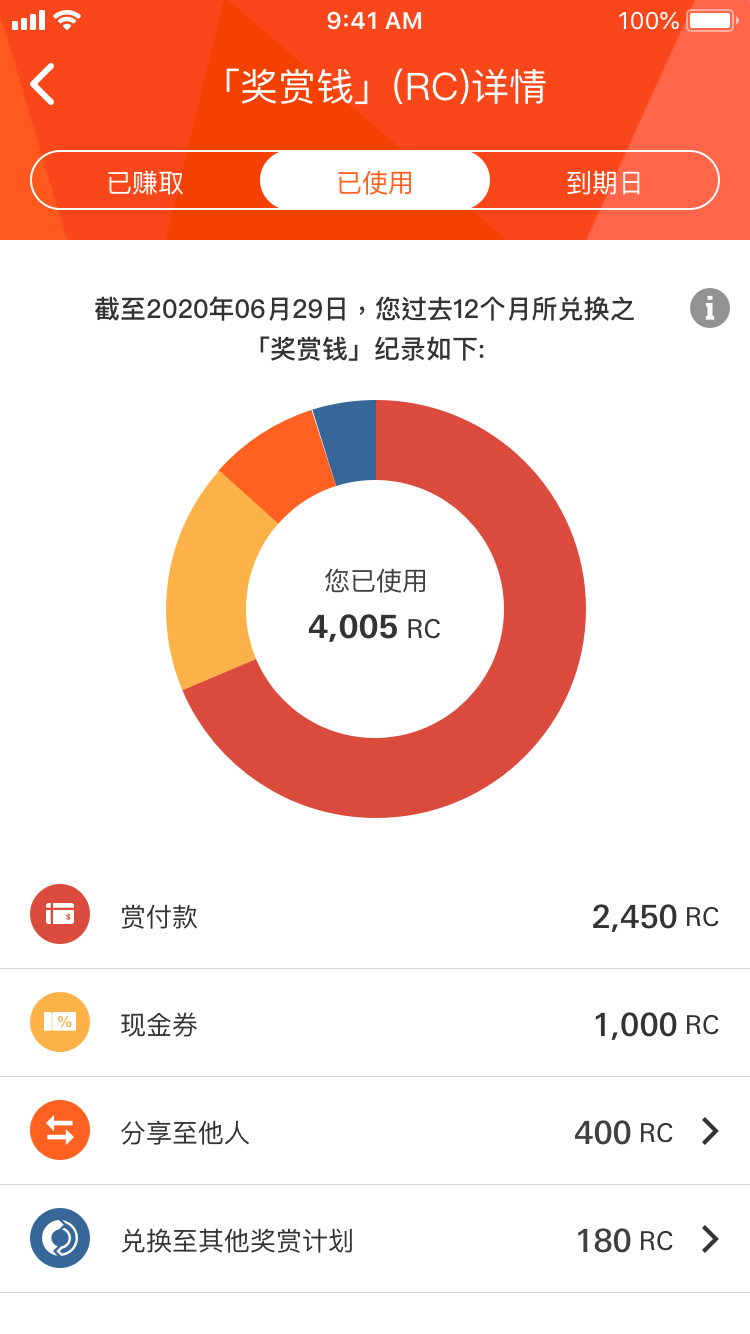
Task: Switch to the 已赚取 tab
Action: coord(146,182)
